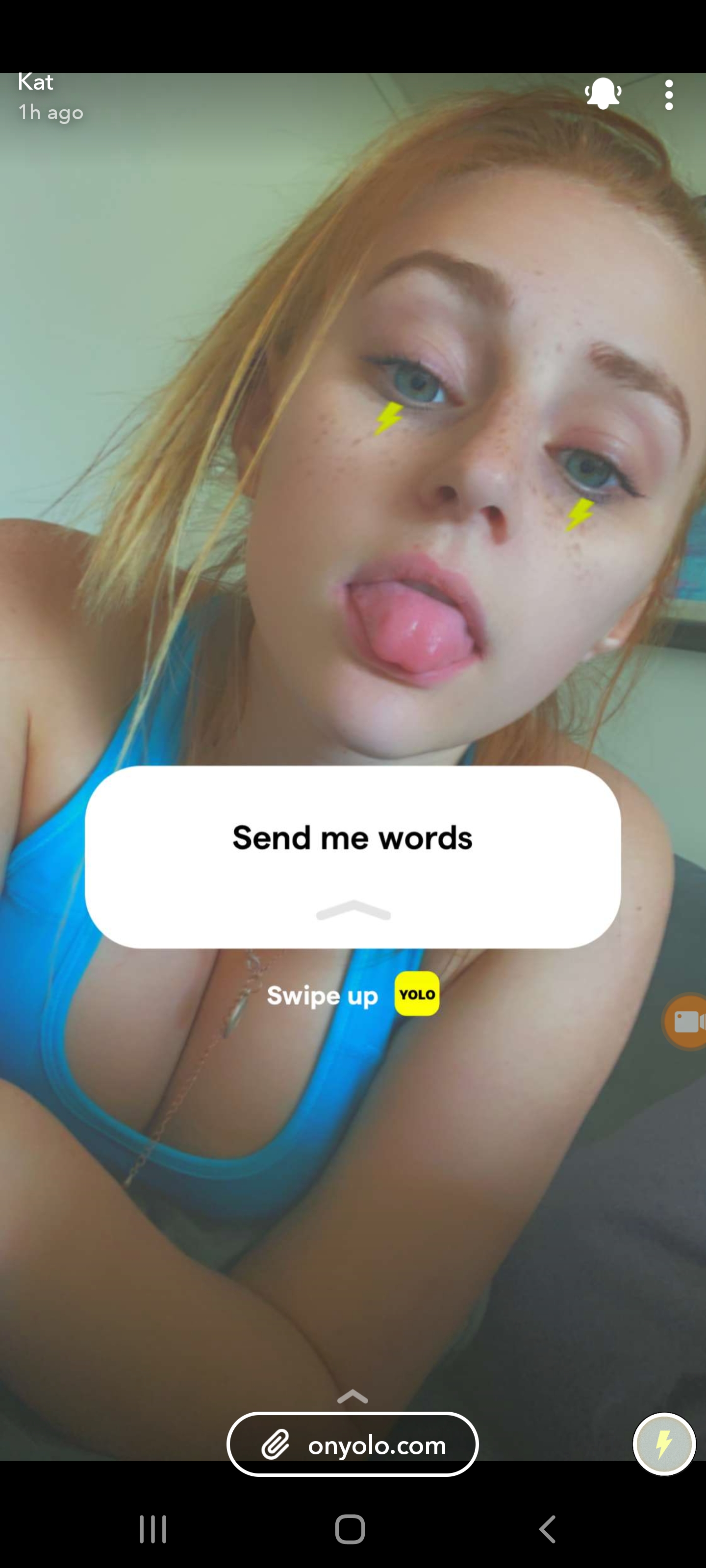The height and width of the screenshot is (1568, 706).
Task: Open the onyolo.com attachment link
Action: coord(352,1445)
